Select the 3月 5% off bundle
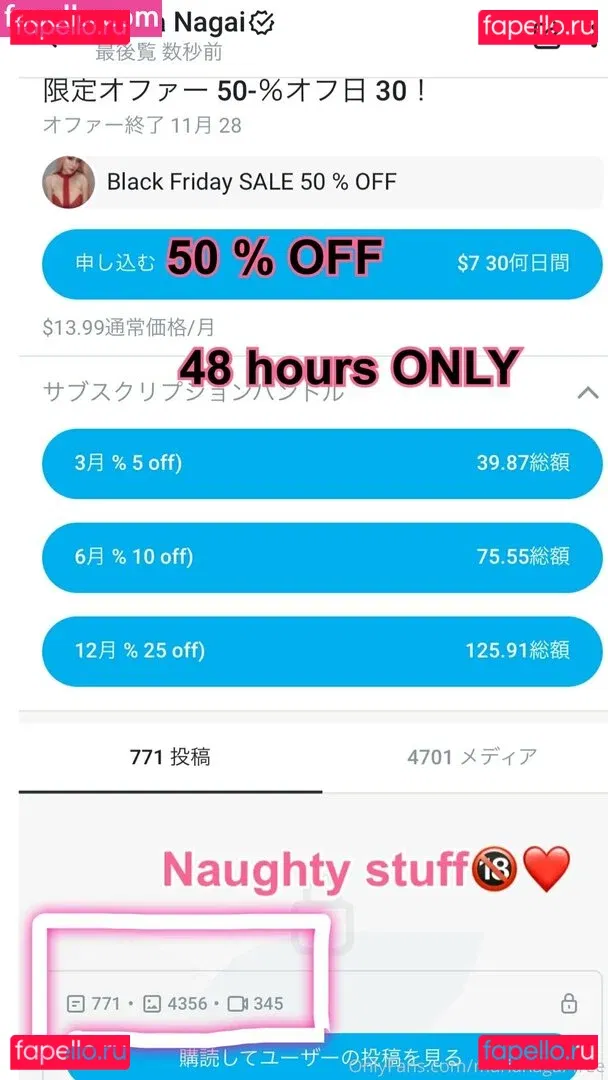Screen dimensions: 608x1080 321,463
